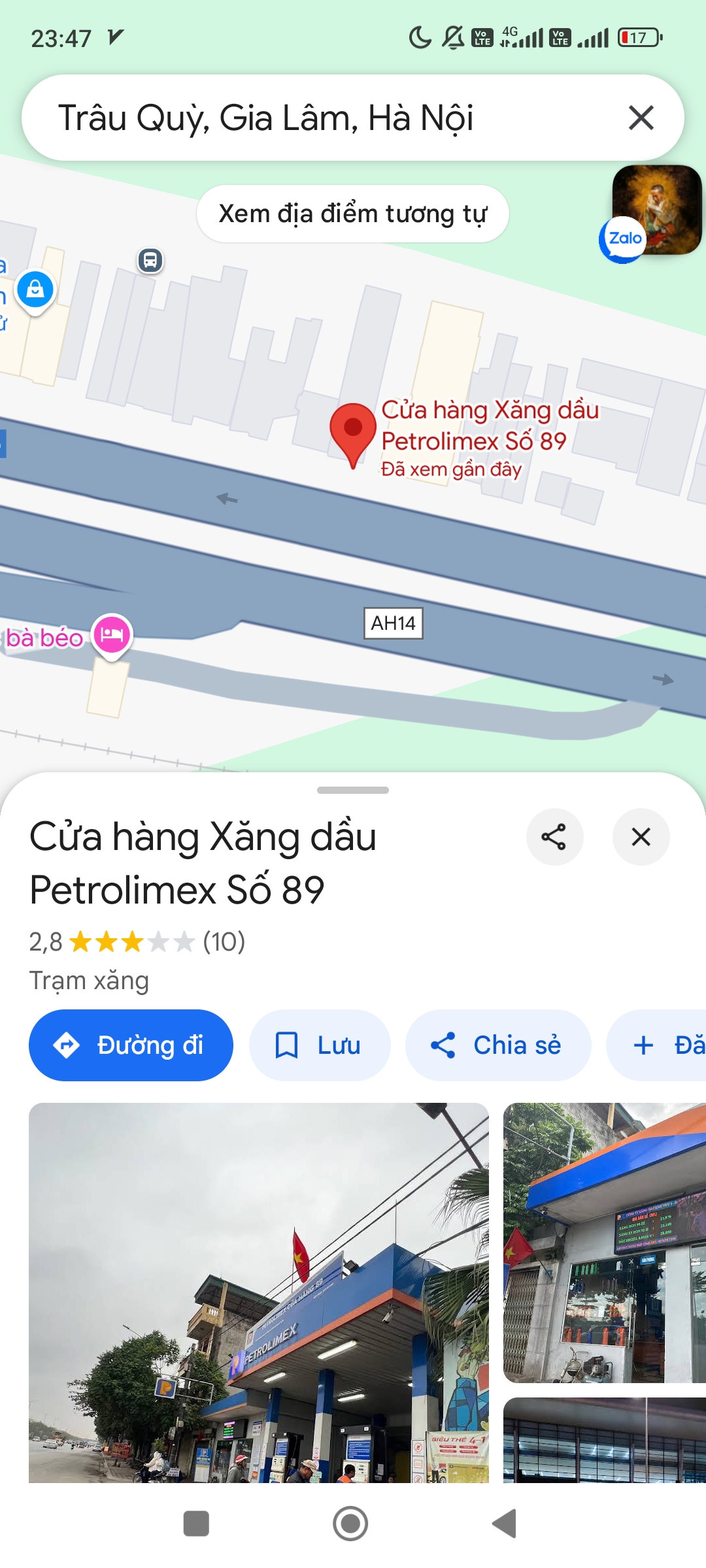
Task: View the photo of the fuel price board
Action: 605,1241
